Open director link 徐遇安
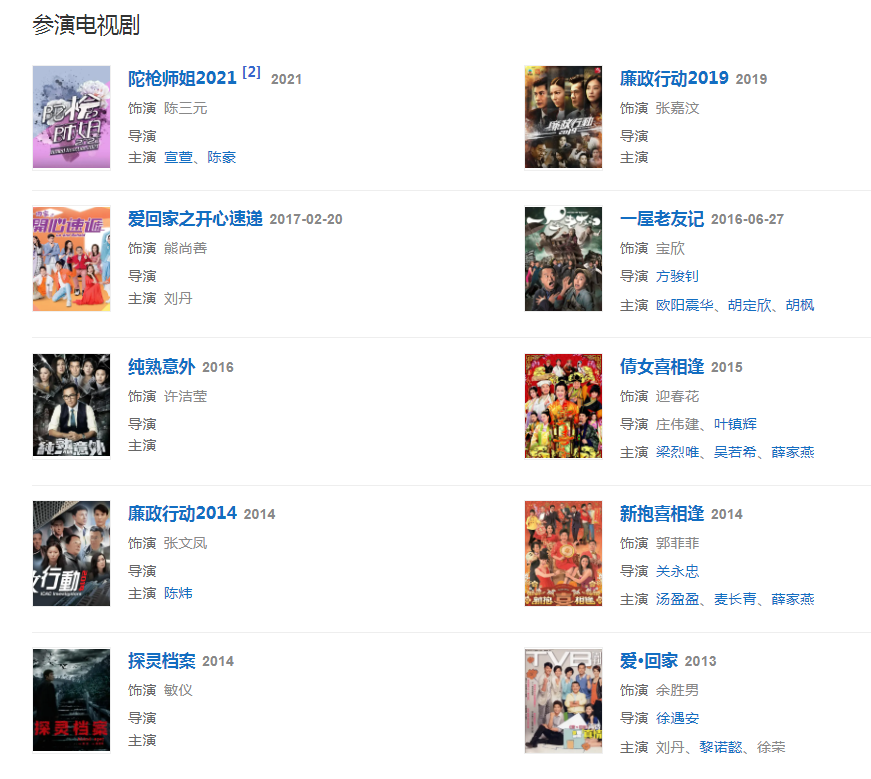This screenshot has width=871, height=779. point(677,718)
